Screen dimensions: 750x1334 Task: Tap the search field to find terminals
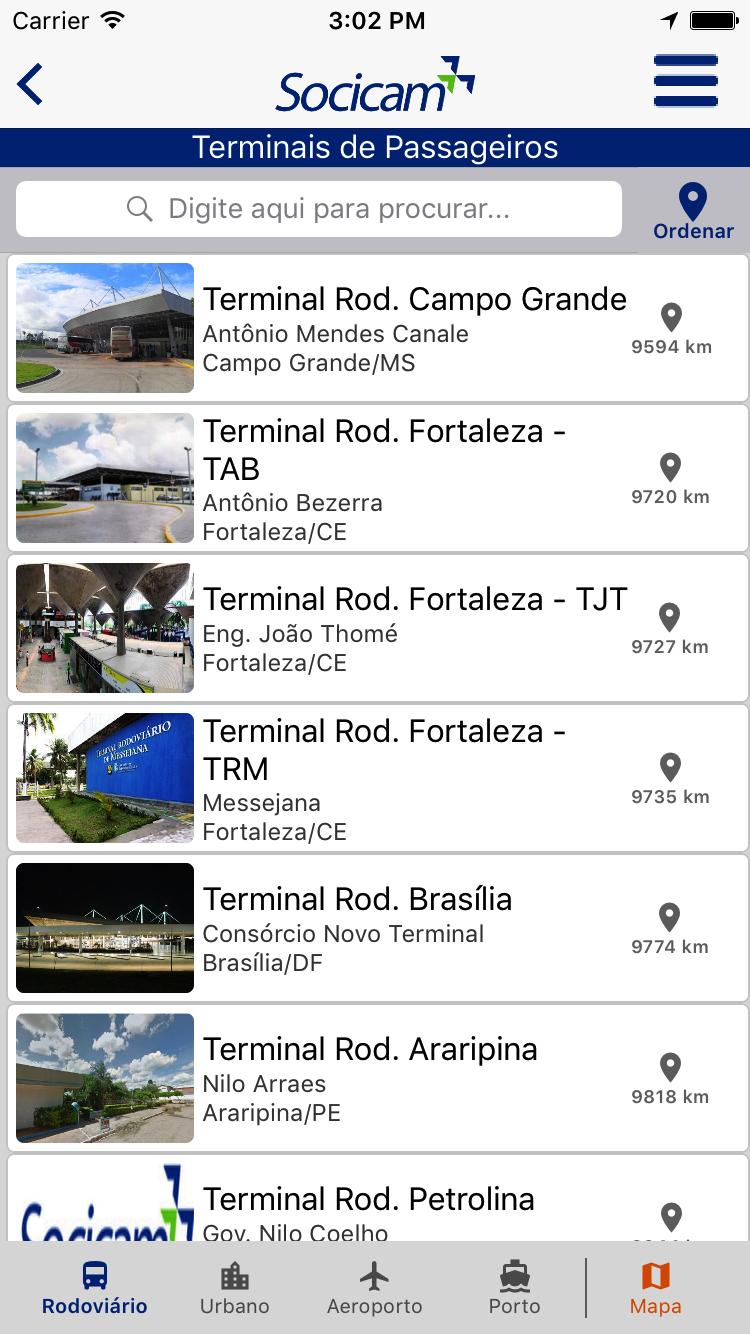click(x=319, y=209)
